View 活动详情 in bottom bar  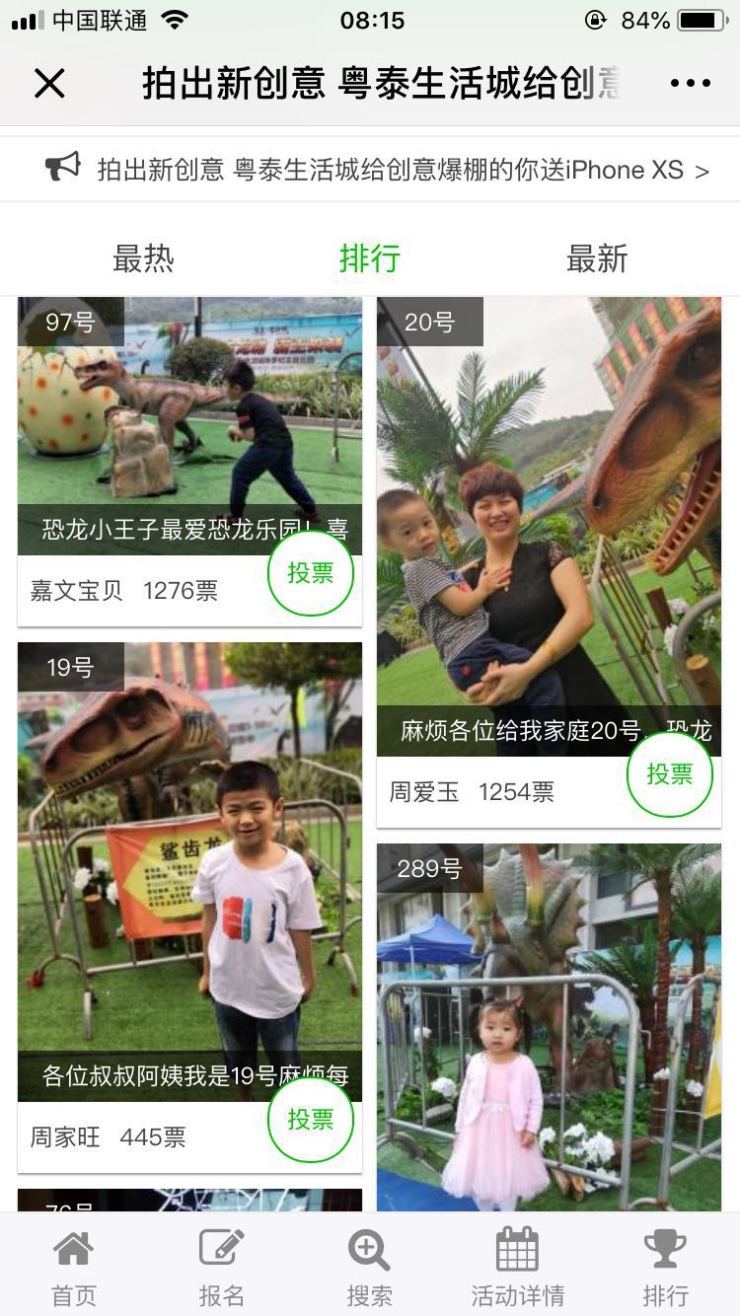coord(518,1267)
